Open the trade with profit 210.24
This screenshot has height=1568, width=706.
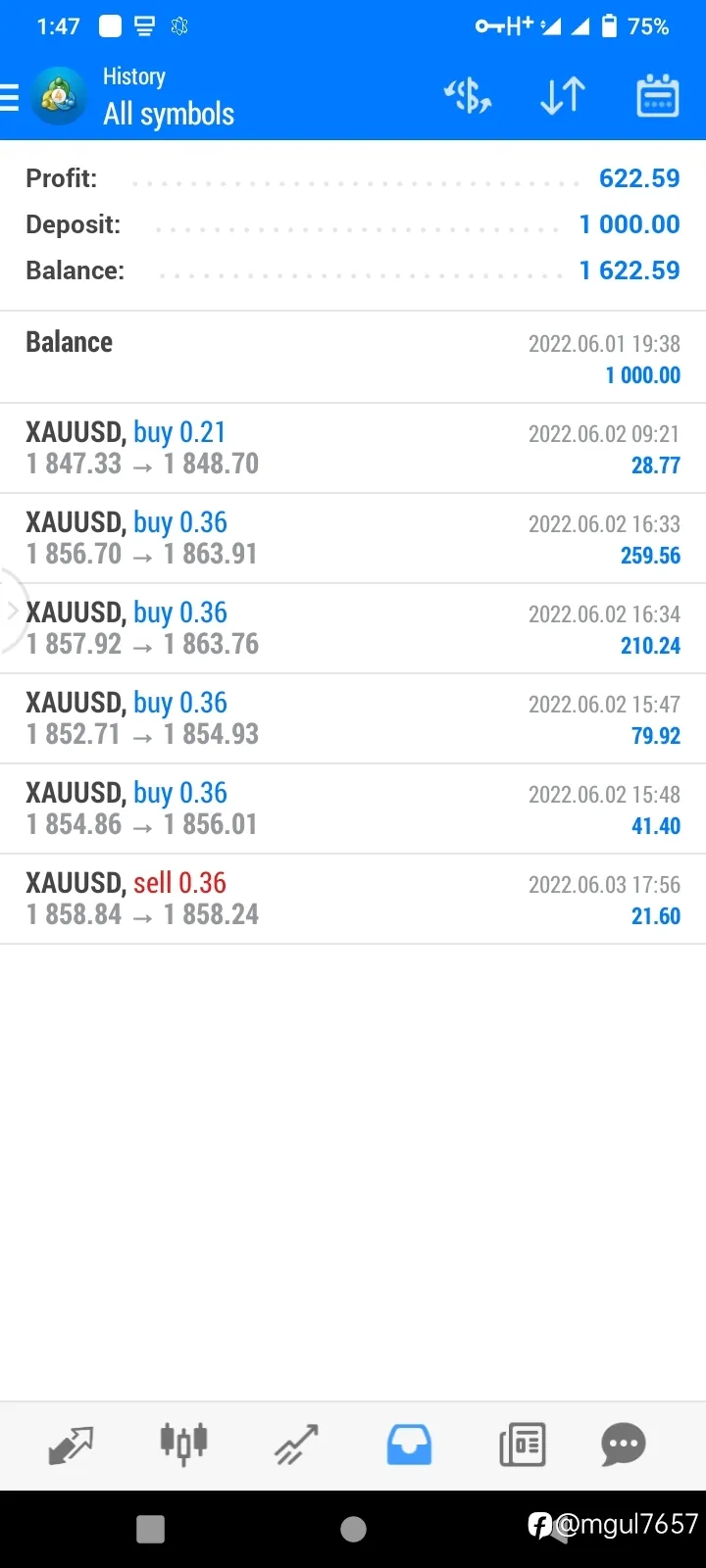point(353,628)
